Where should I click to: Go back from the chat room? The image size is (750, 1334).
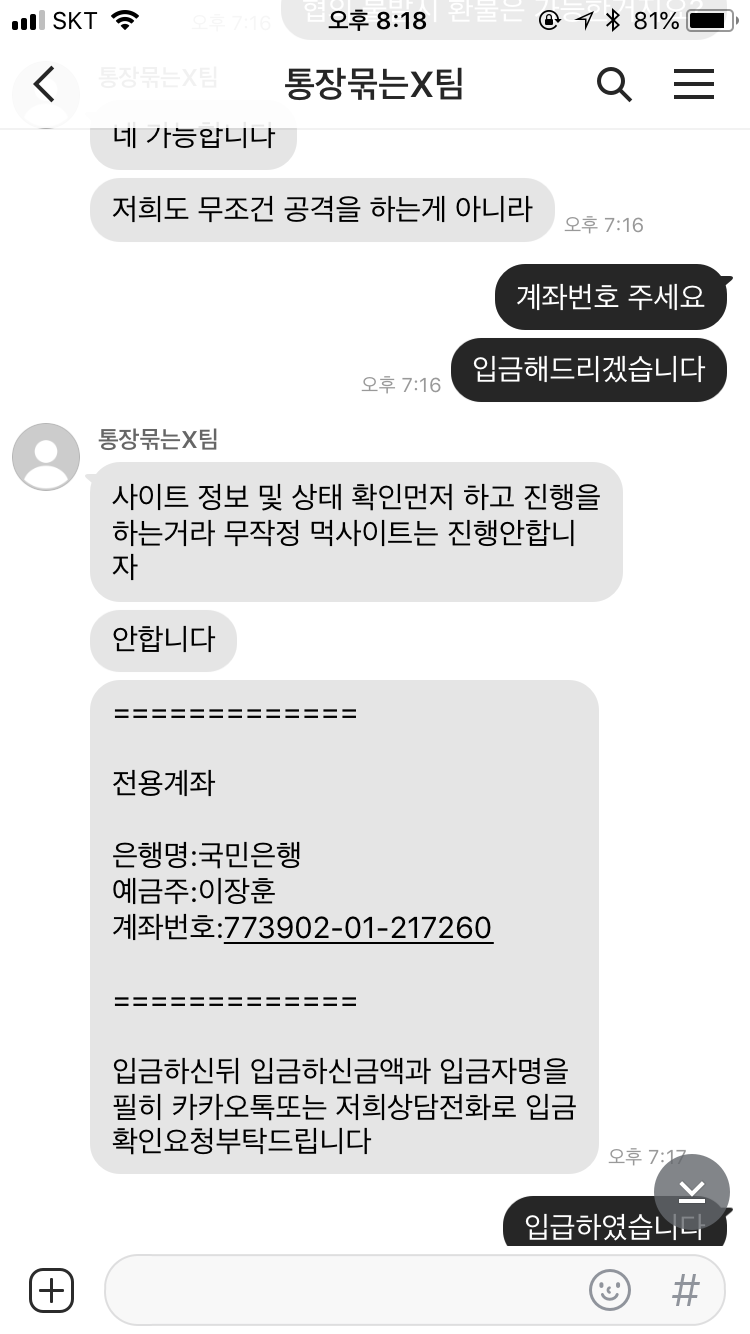44,85
